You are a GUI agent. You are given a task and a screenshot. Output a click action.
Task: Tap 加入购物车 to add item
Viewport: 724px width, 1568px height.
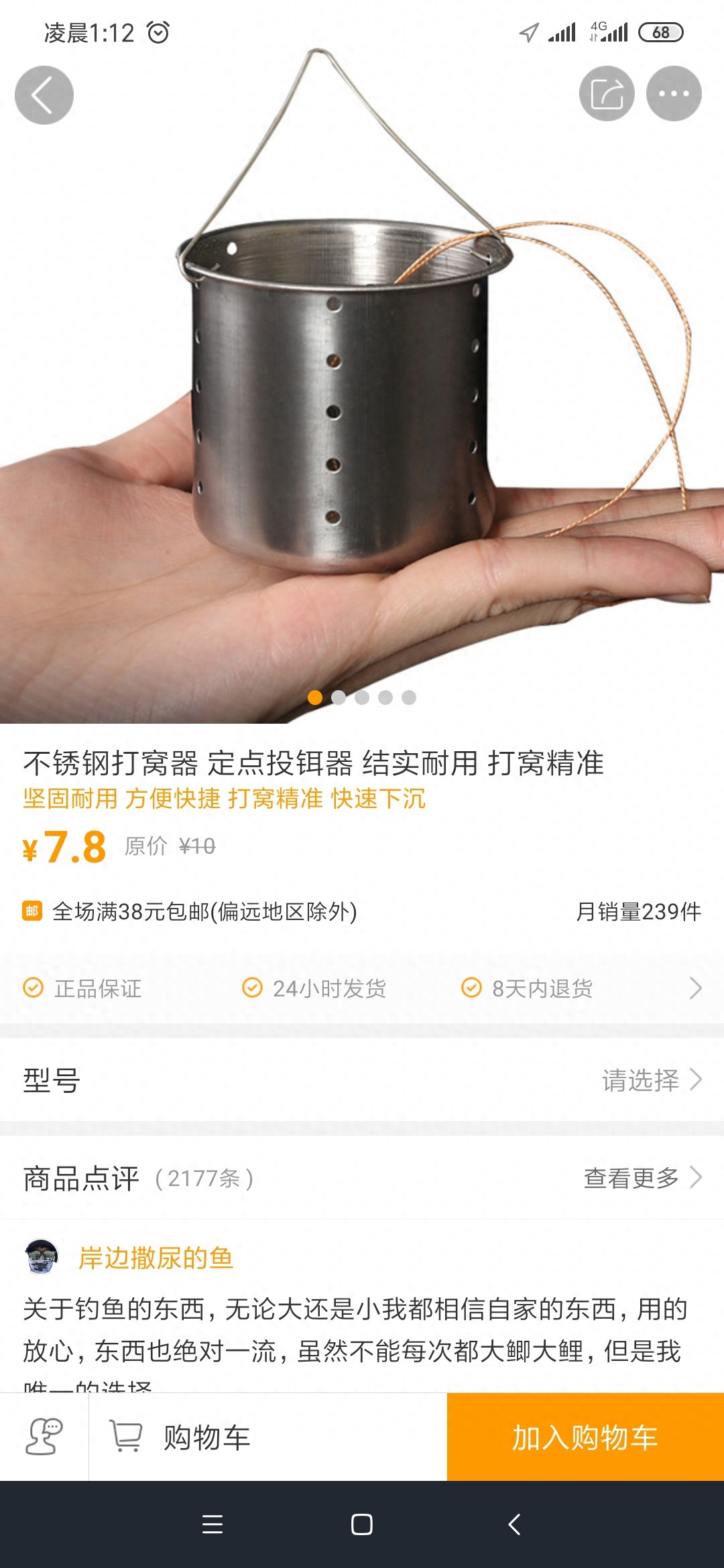[x=585, y=1437]
